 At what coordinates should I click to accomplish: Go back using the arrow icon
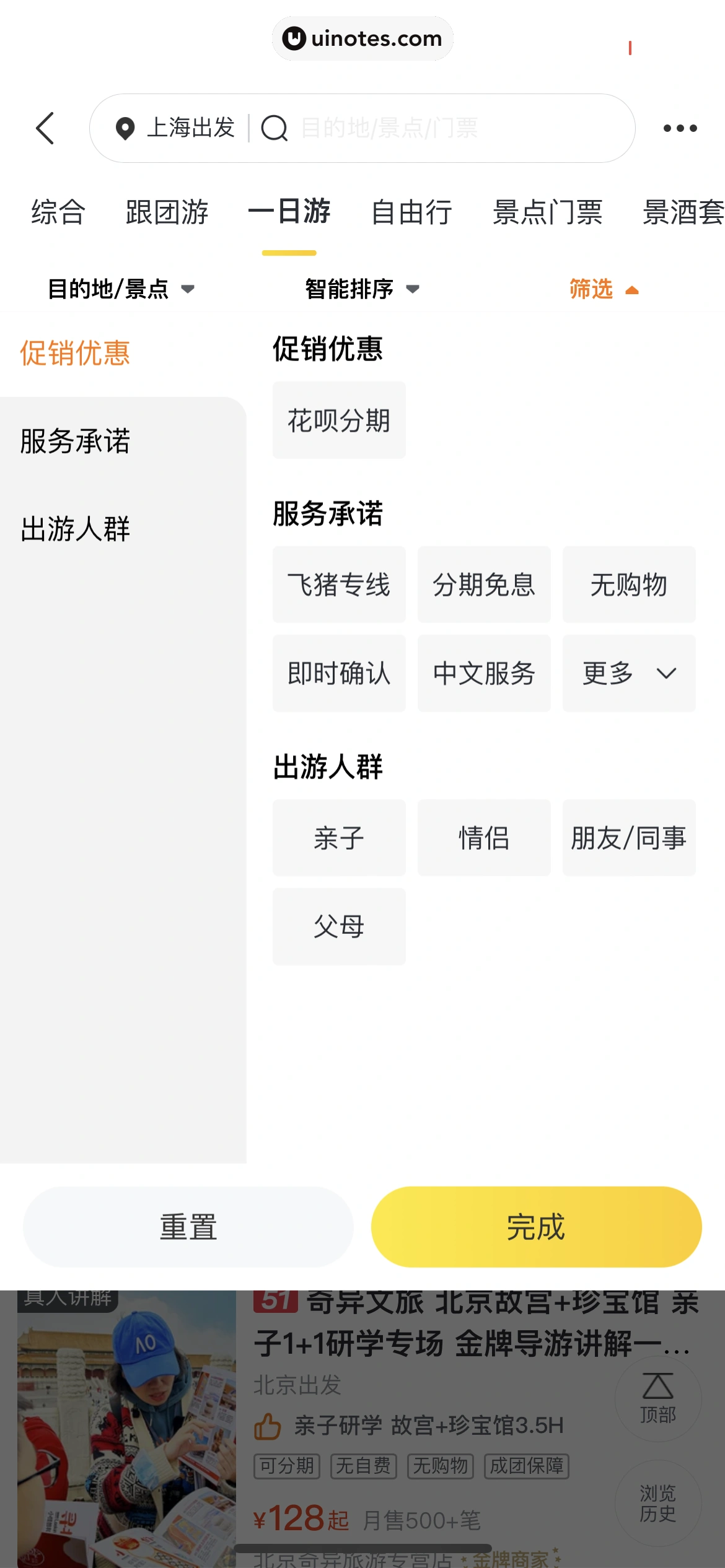(x=46, y=128)
